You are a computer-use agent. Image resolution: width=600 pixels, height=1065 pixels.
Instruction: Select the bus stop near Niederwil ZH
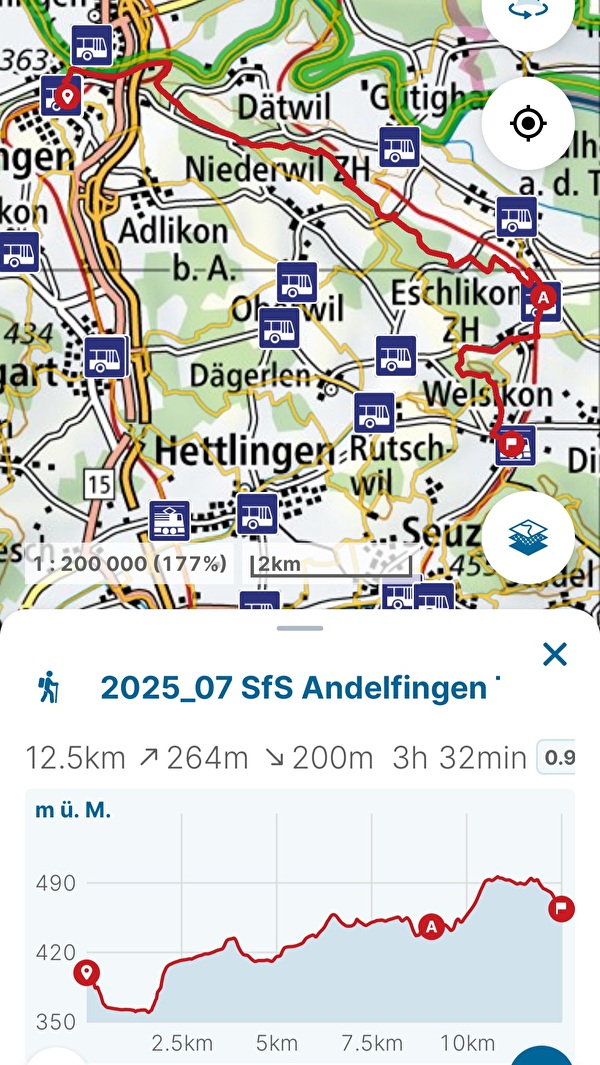399,146
